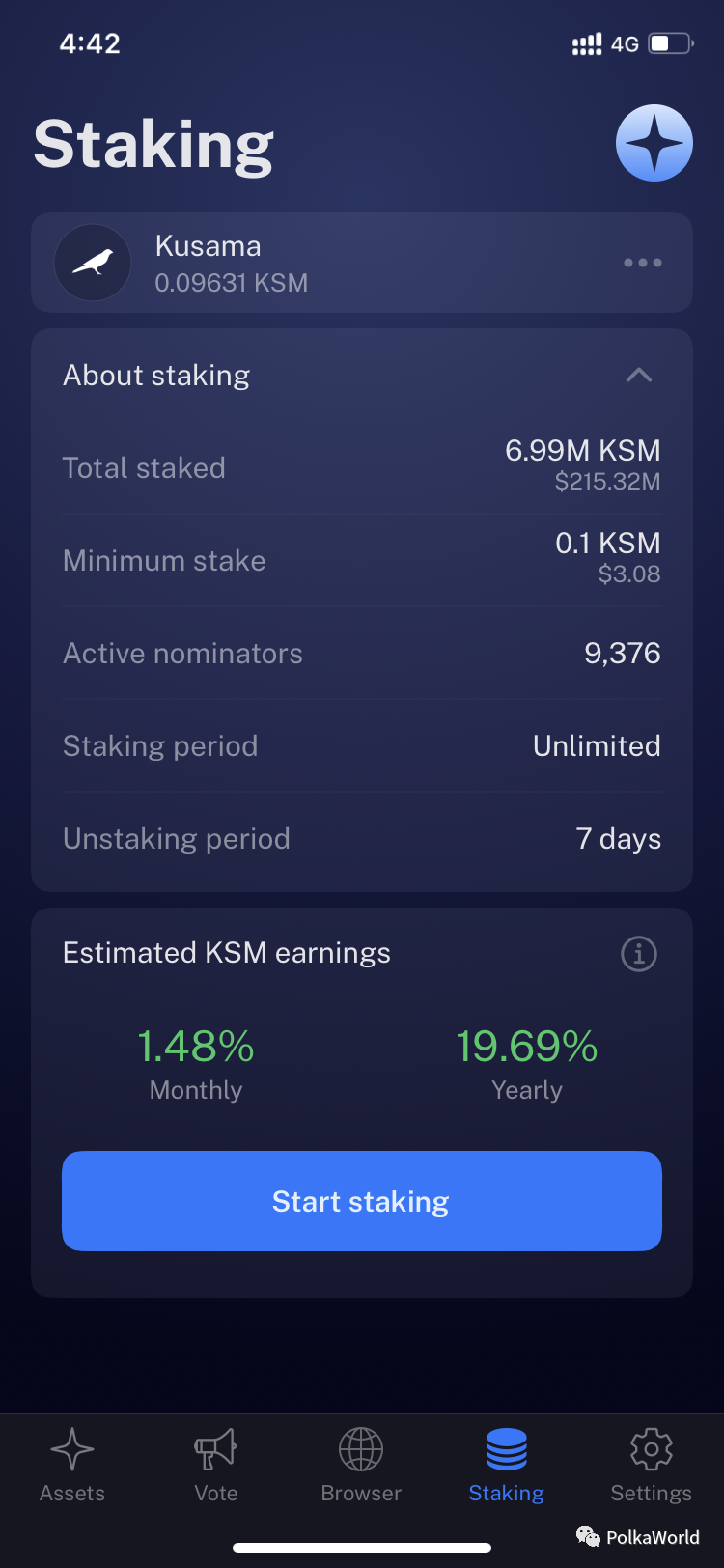Go to the Vote tab
This screenshot has height=1568, width=724.
tap(216, 1465)
